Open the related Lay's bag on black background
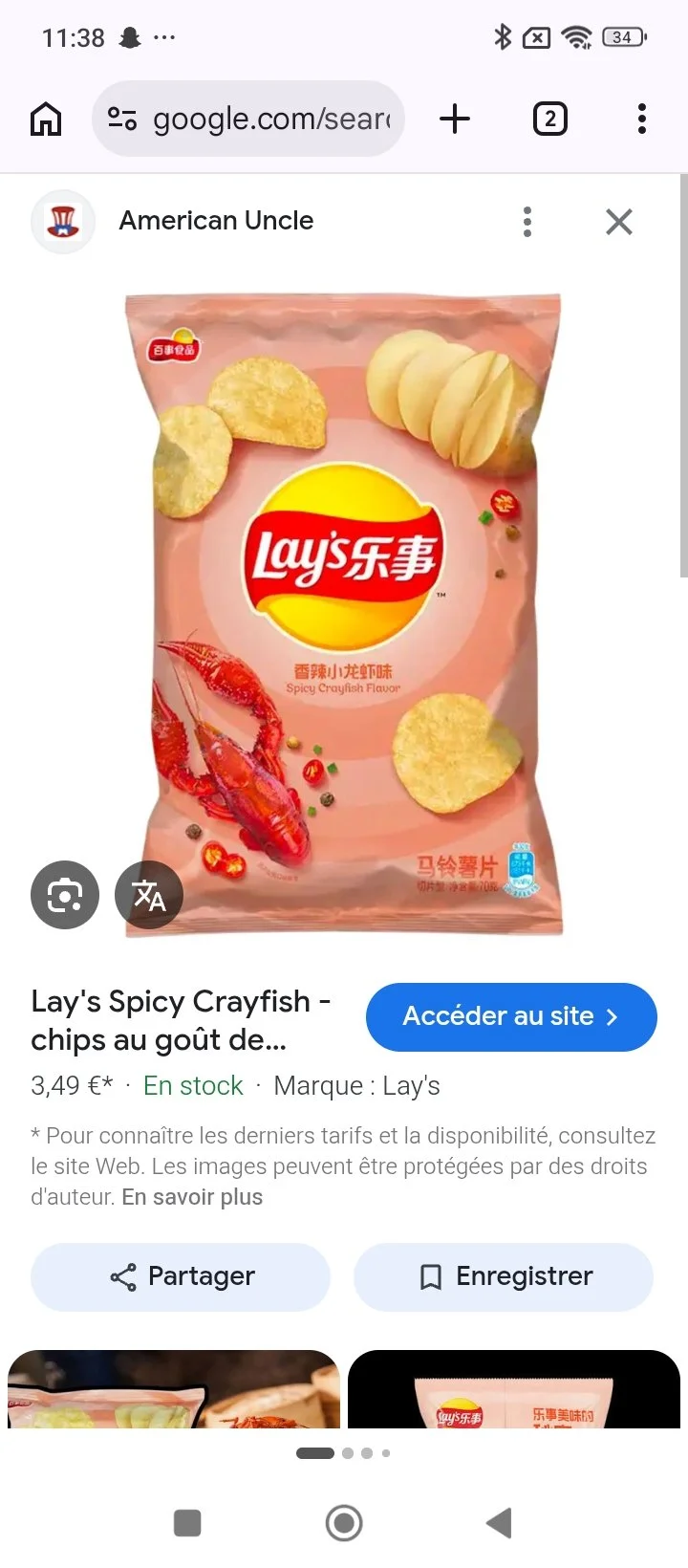Screen dimensions: 688x1568 click(x=514, y=1389)
